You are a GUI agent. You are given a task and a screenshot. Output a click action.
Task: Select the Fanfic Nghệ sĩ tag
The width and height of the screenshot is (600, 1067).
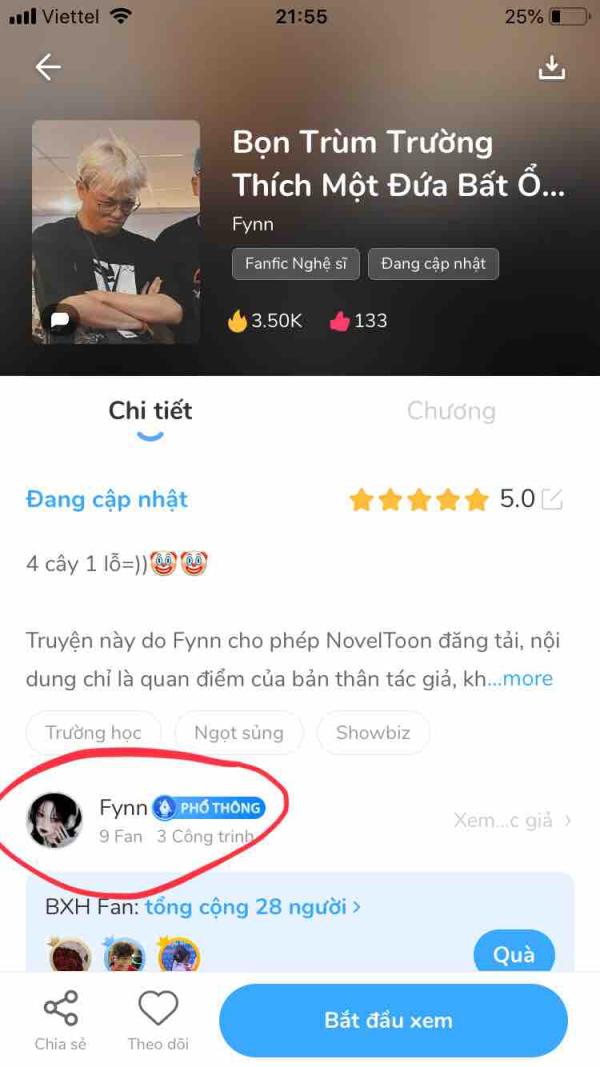coord(296,264)
